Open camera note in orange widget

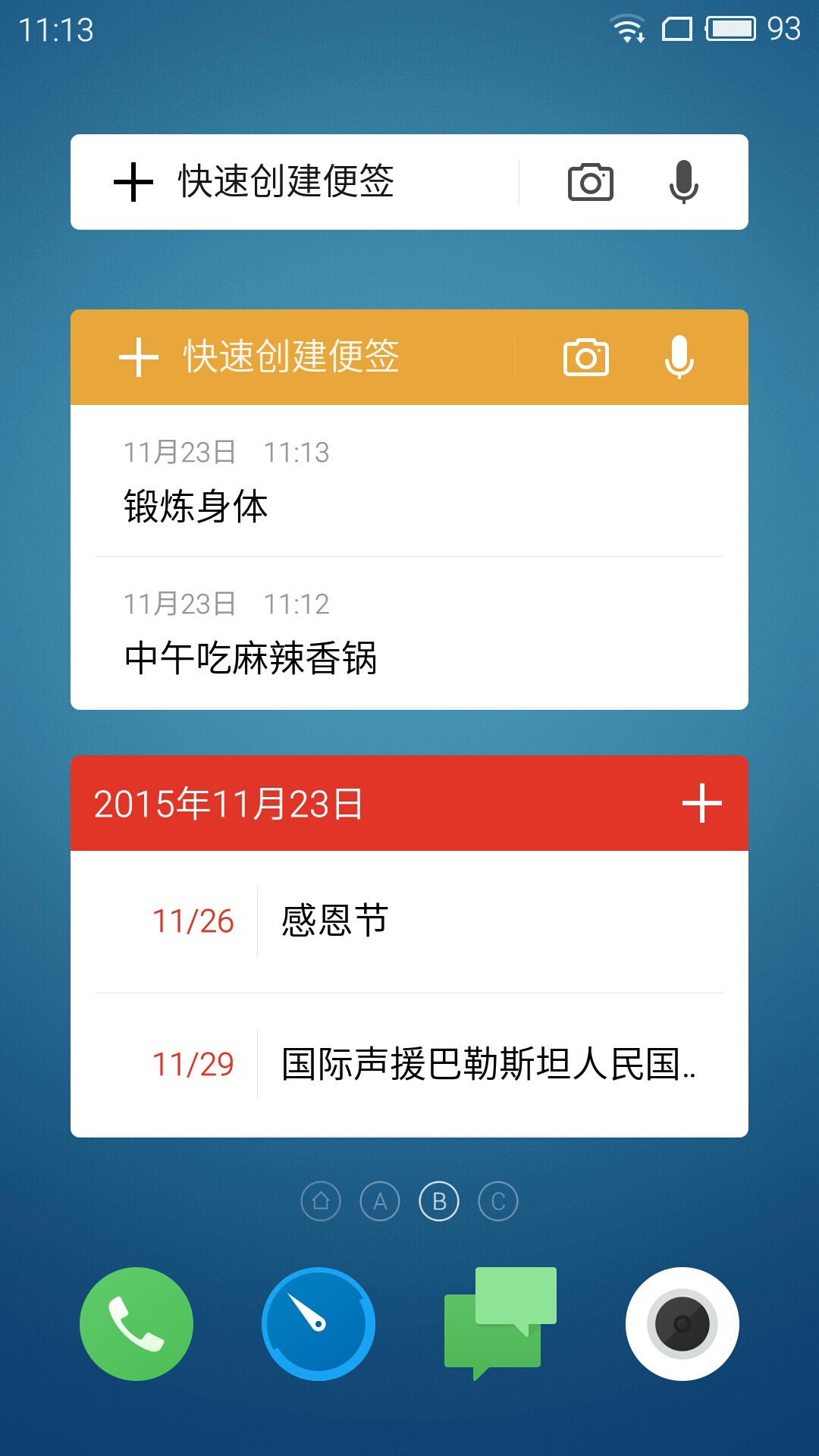coord(586,357)
